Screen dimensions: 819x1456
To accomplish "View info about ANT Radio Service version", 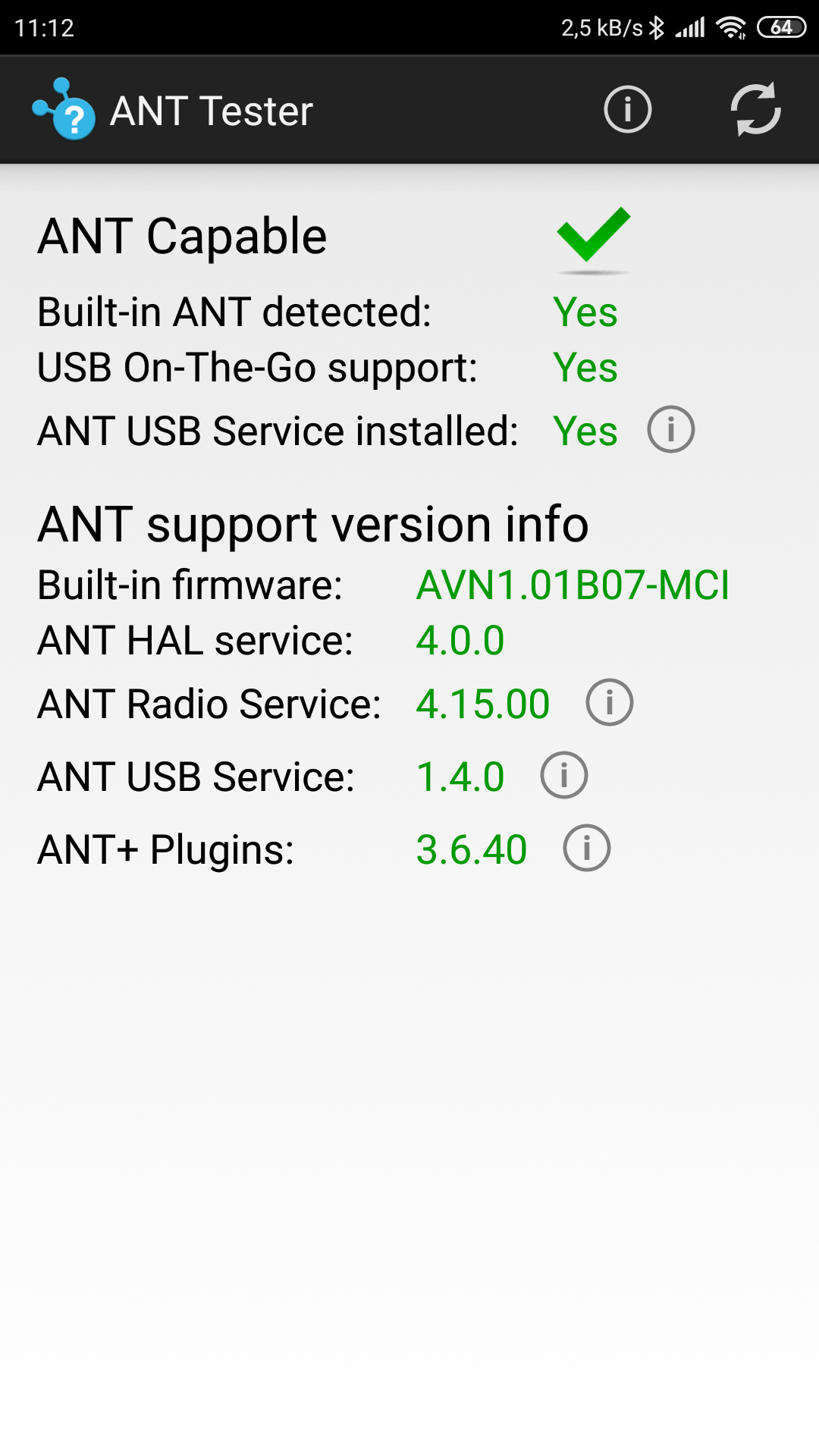I will pos(609,702).
